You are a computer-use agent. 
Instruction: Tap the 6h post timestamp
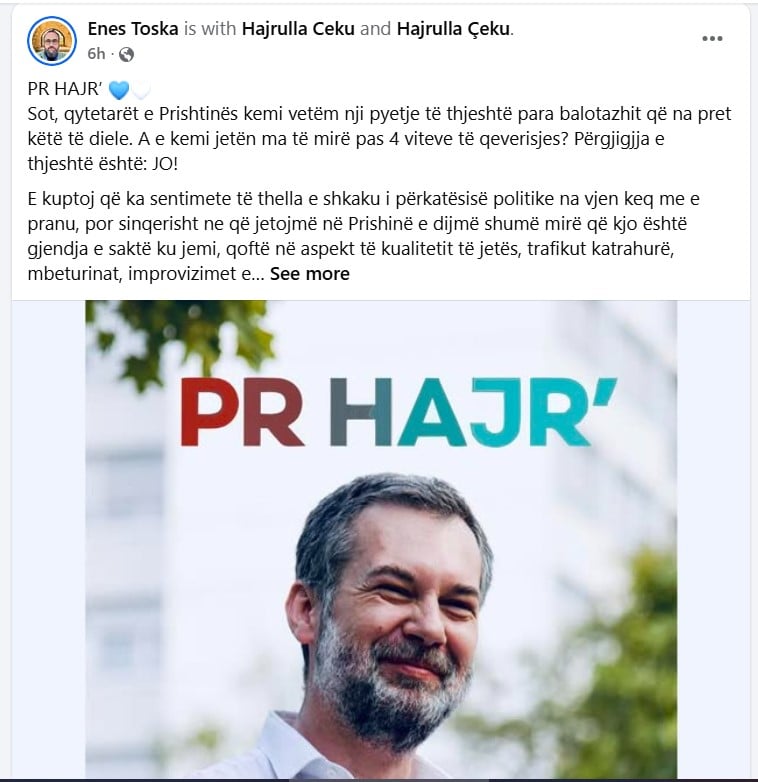[96, 53]
